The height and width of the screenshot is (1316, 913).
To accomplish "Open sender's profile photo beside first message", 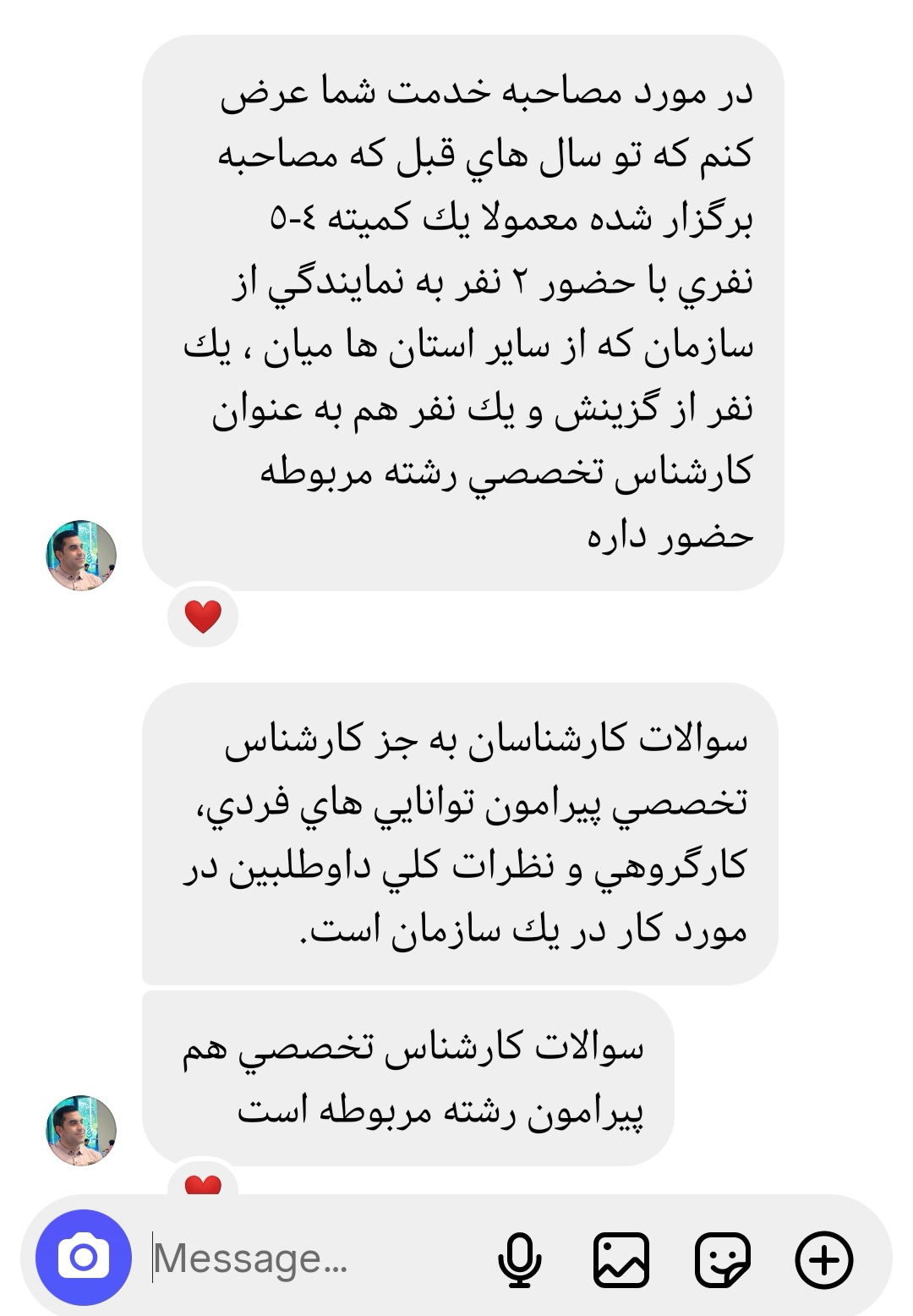I will point(81,556).
